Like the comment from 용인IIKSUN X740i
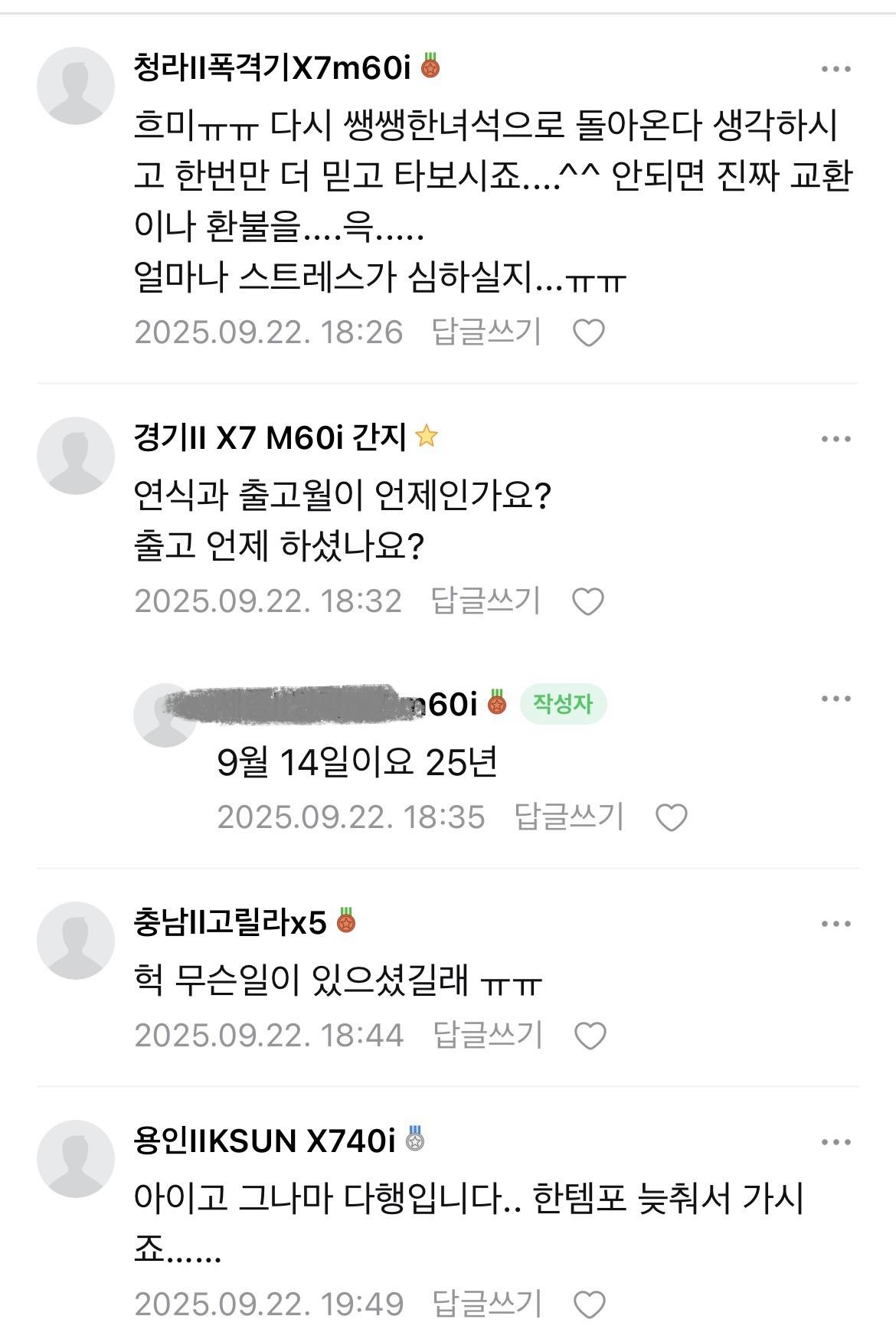 click(x=590, y=1304)
